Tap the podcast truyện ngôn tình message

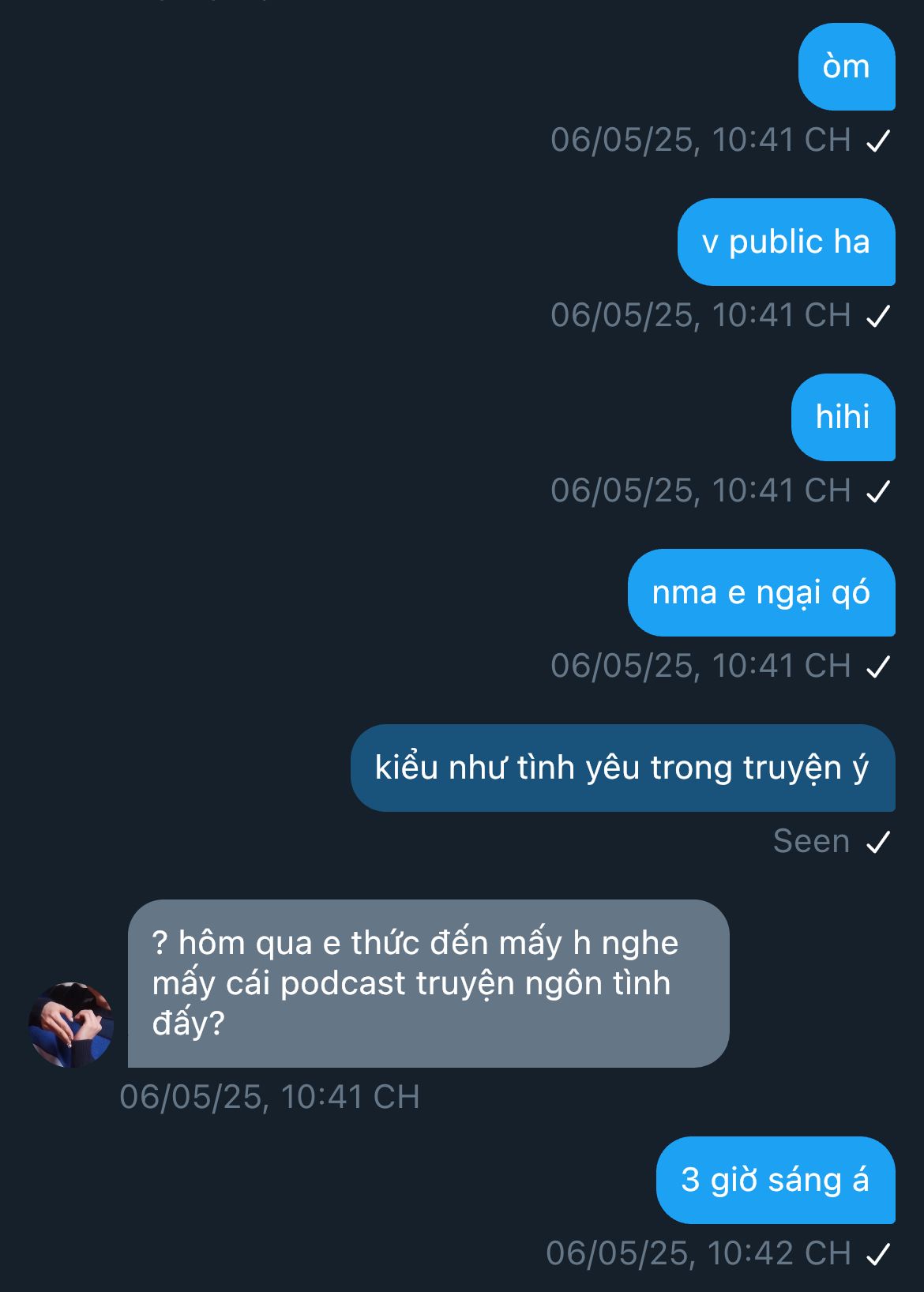pyautogui.click(x=427, y=983)
